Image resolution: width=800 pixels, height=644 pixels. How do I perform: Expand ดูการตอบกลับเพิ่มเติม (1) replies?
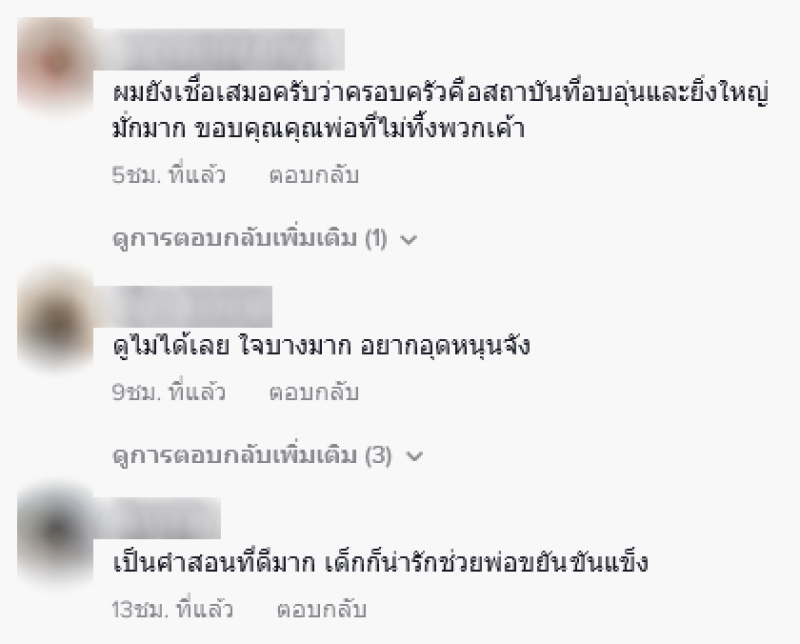tap(263, 240)
